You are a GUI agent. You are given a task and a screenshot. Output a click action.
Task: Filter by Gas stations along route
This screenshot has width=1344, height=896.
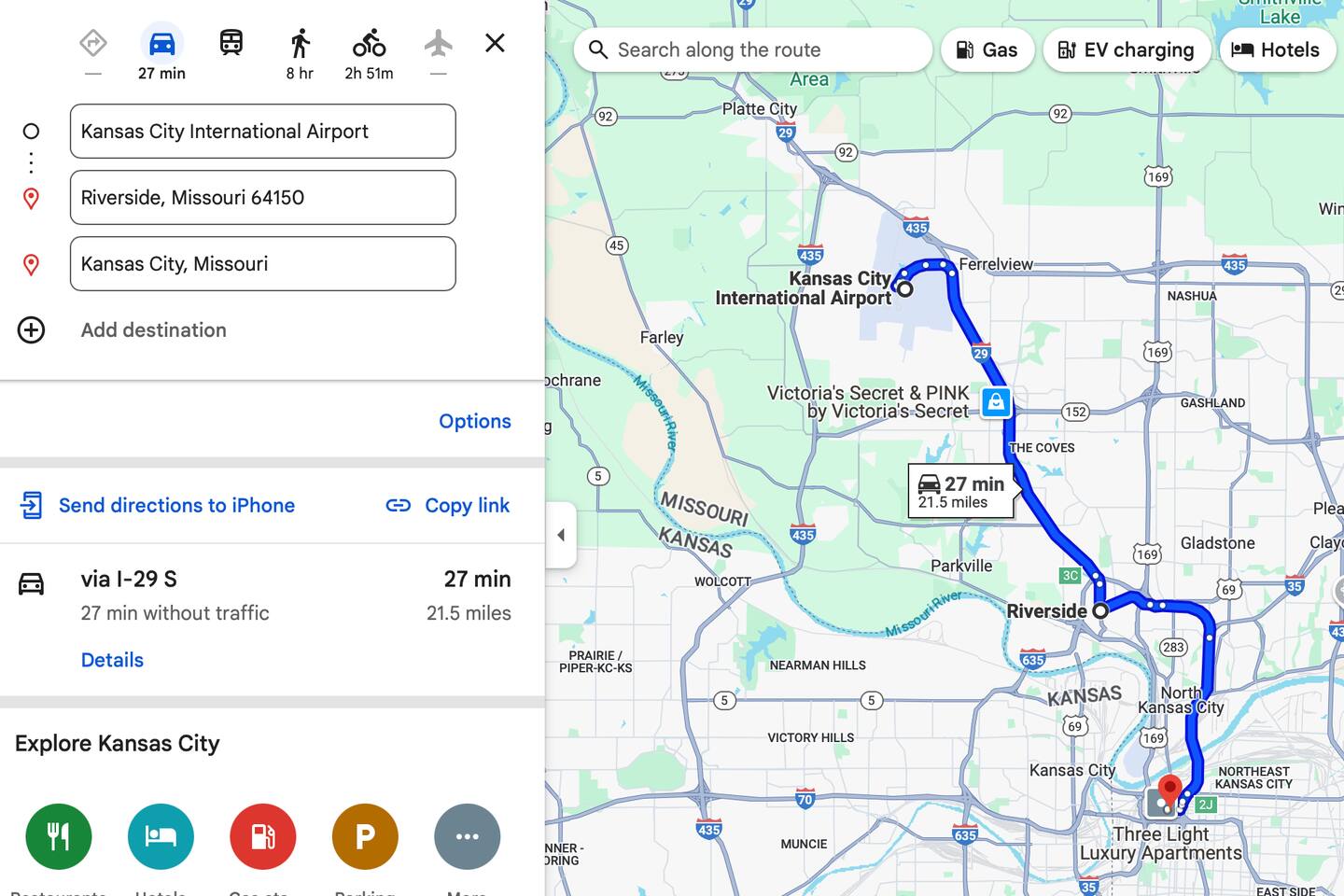coord(987,50)
